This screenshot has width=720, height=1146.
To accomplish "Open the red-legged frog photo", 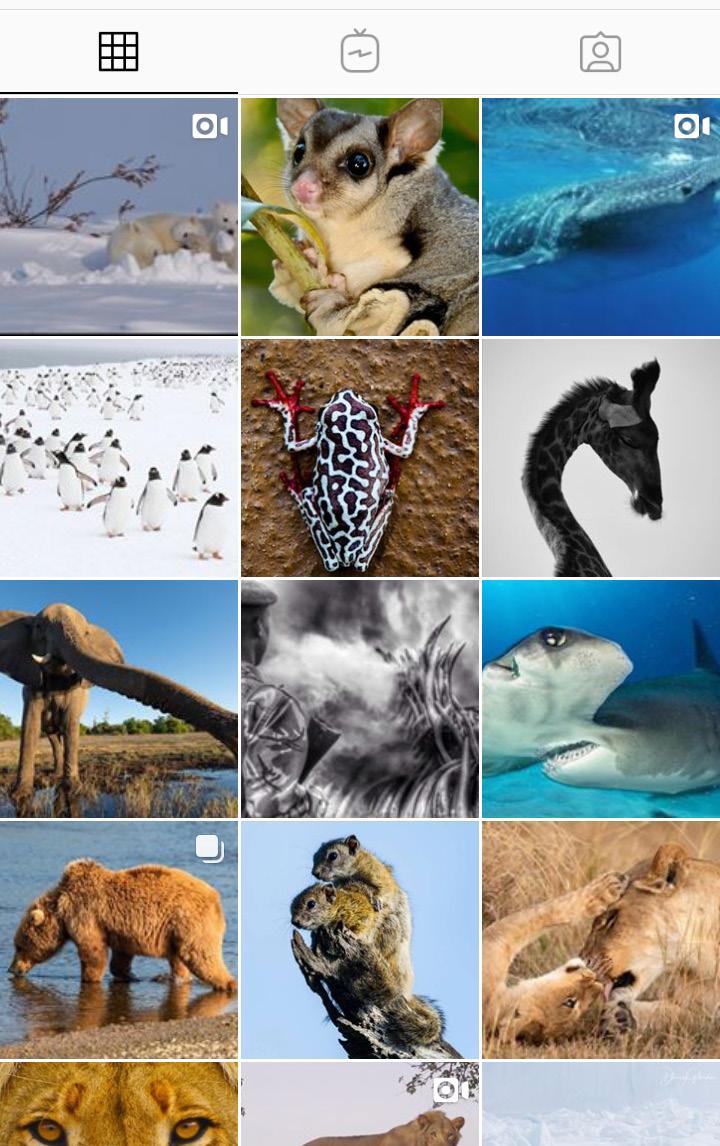I will click(360, 458).
